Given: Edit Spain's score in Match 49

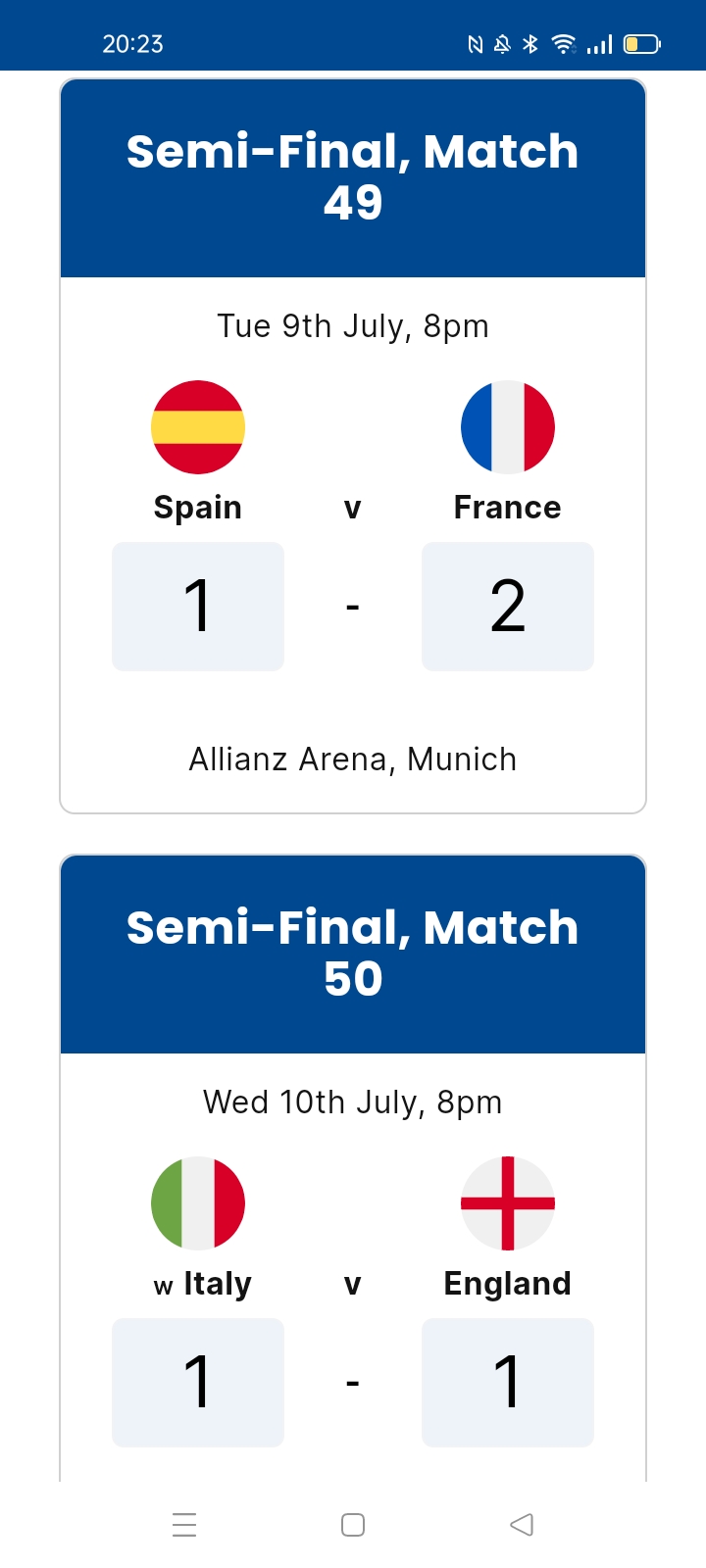Looking at the screenshot, I should coord(198,607).
